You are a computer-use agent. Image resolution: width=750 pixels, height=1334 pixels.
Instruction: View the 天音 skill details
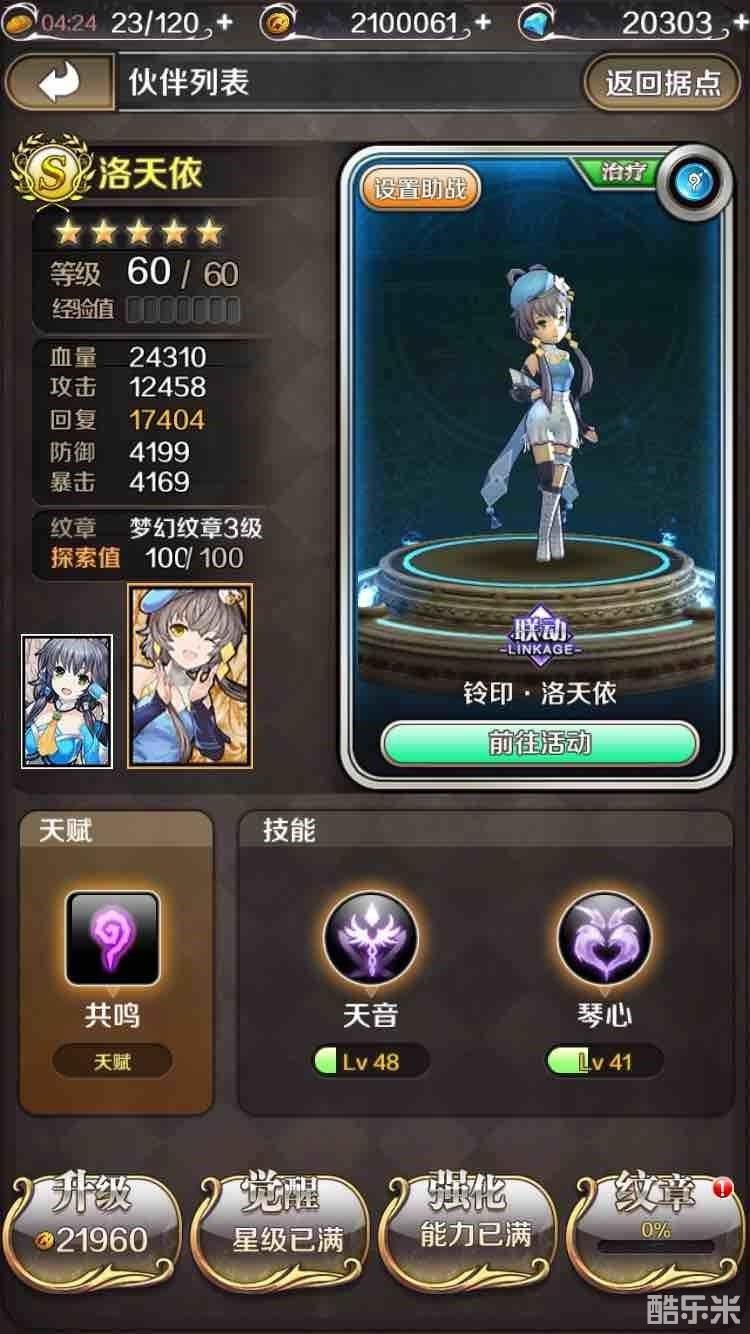point(370,938)
